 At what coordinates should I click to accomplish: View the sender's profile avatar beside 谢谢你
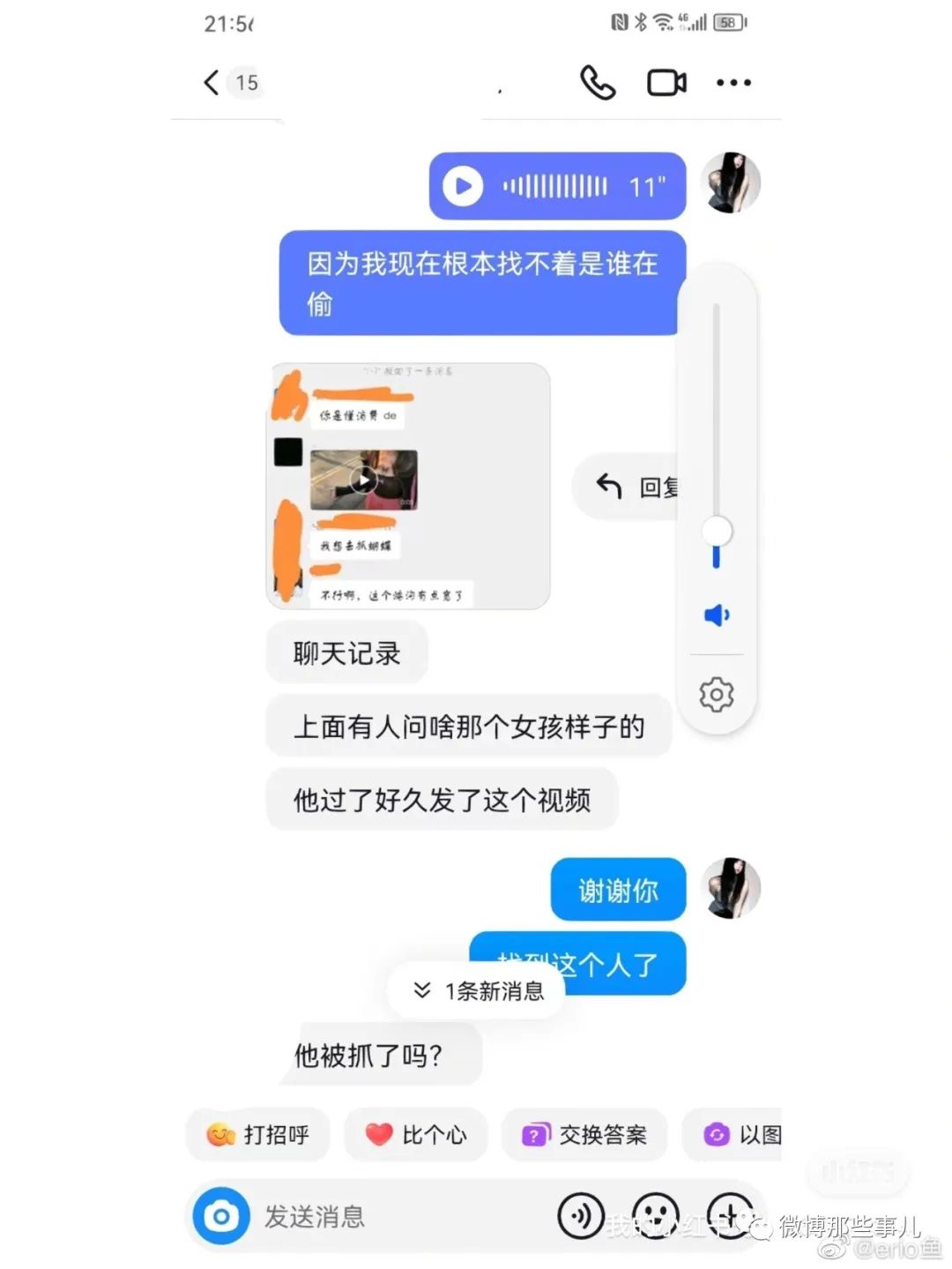pos(731,888)
